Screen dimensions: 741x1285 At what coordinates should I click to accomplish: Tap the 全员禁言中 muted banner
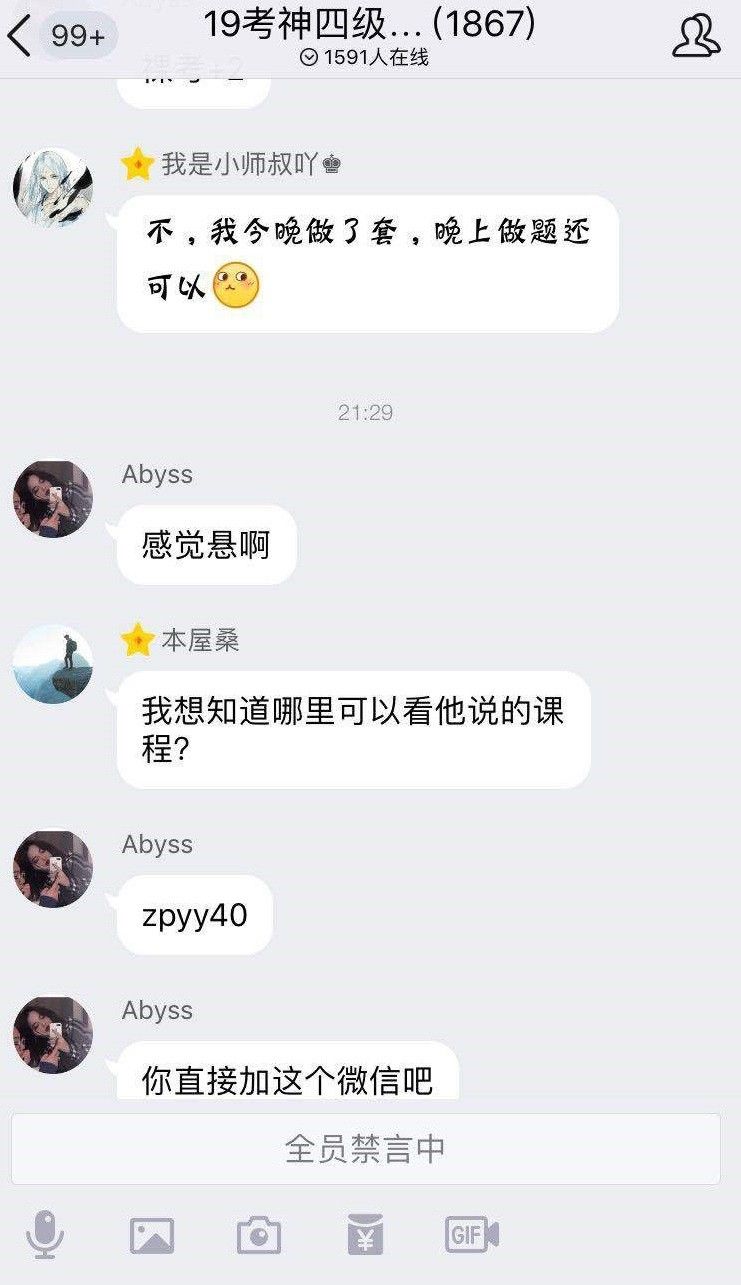click(370, 1148)
